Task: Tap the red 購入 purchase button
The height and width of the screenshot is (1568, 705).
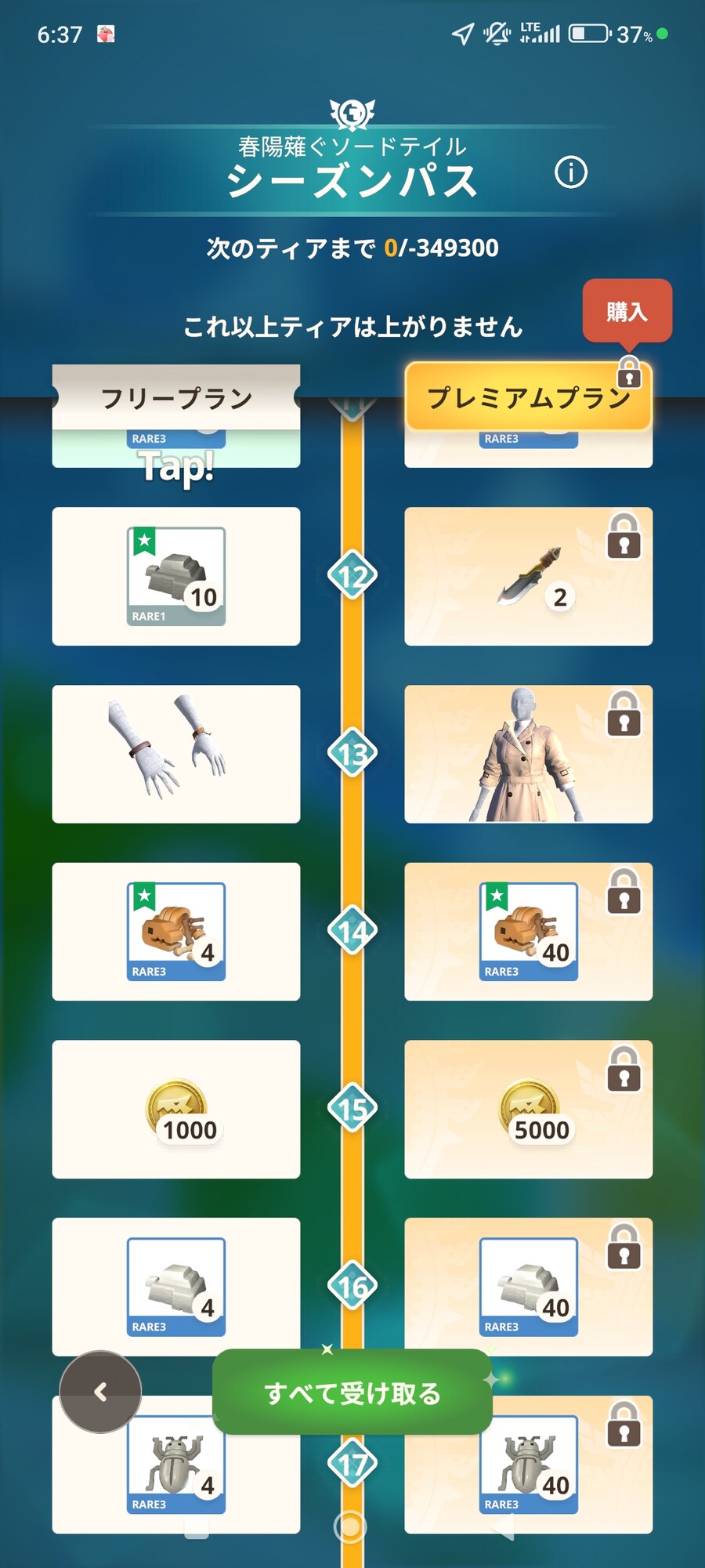Action: tap(627, 311)
